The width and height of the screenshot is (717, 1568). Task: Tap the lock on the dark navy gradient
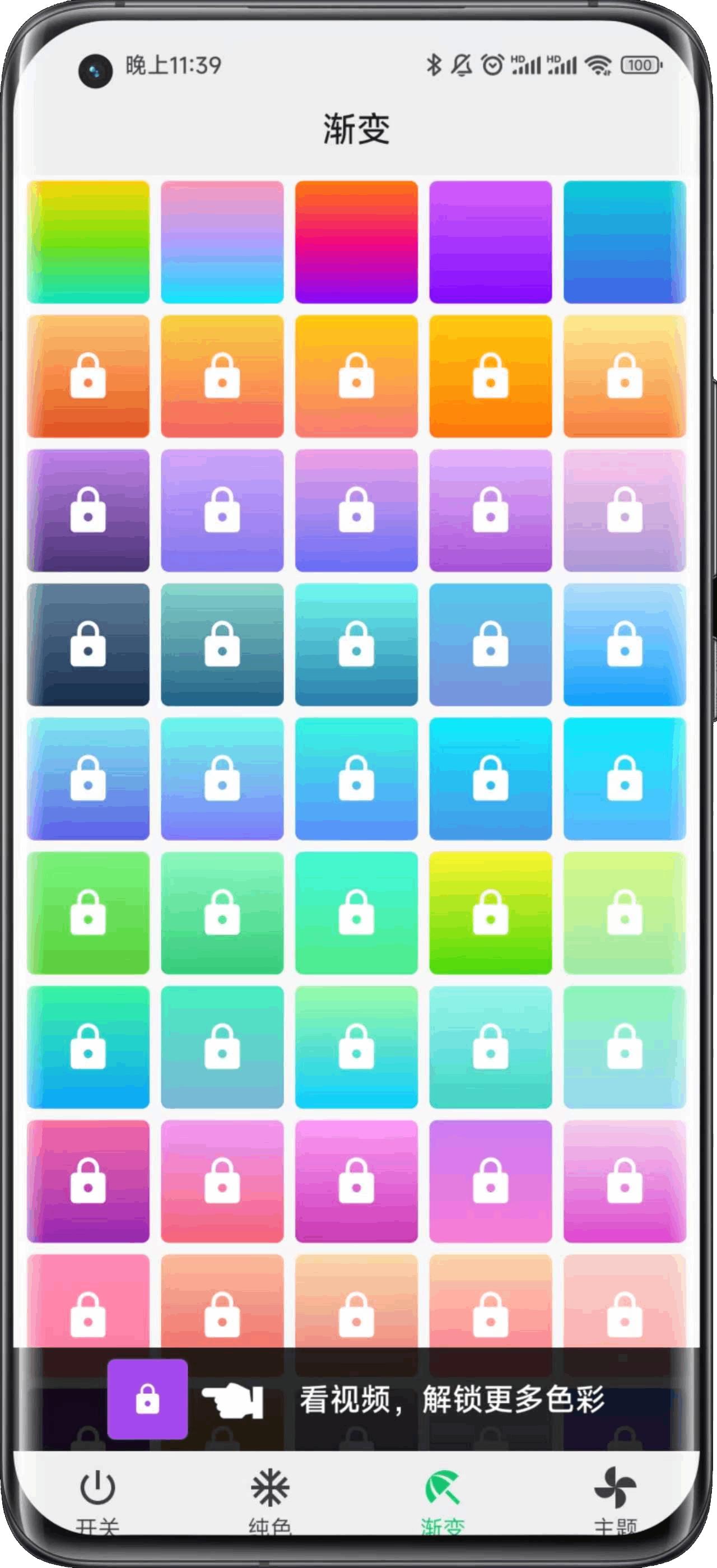tap(89, 649)
